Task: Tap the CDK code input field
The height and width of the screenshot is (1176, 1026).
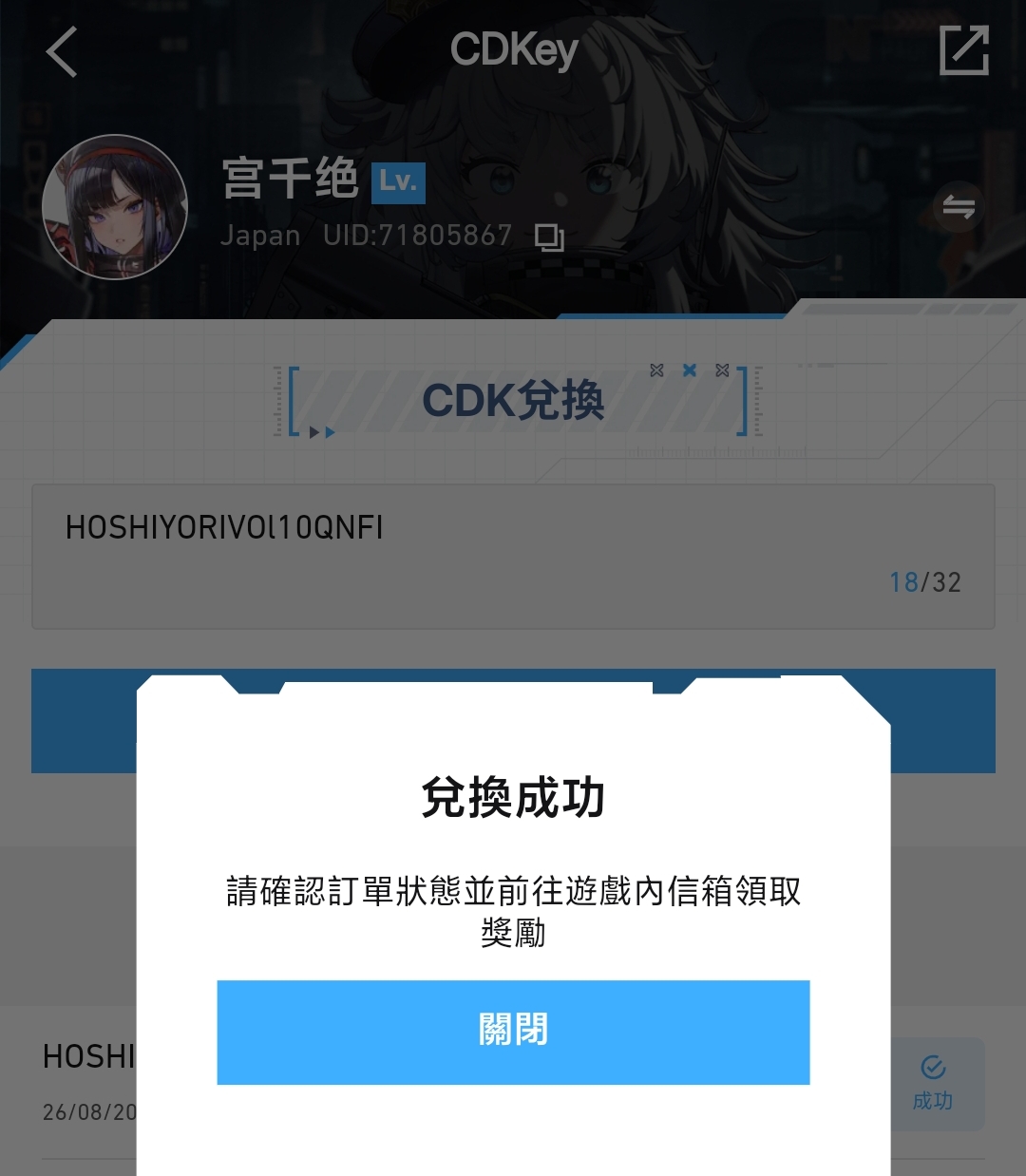Action: [x=513, y=556]
